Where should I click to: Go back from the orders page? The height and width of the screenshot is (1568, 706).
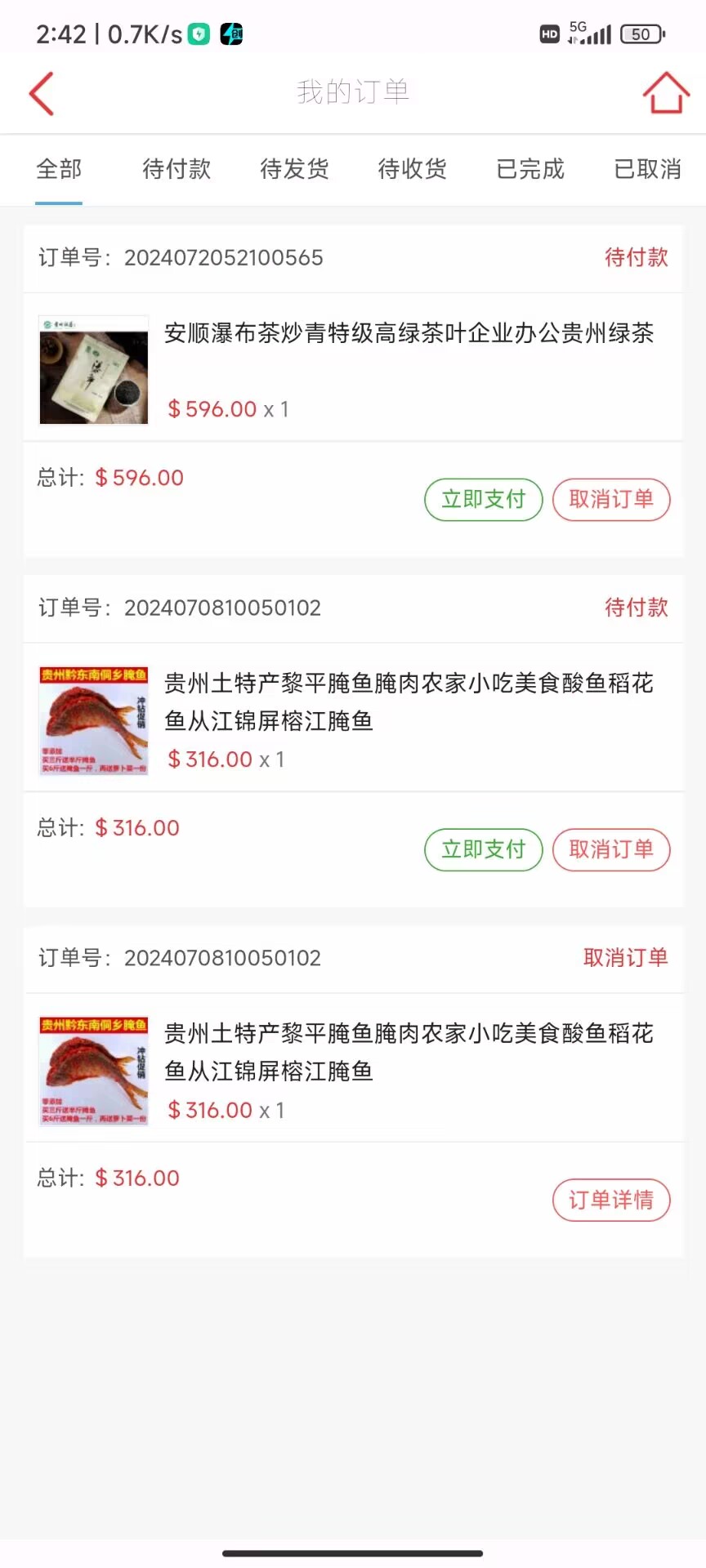[x=42, y=93]
